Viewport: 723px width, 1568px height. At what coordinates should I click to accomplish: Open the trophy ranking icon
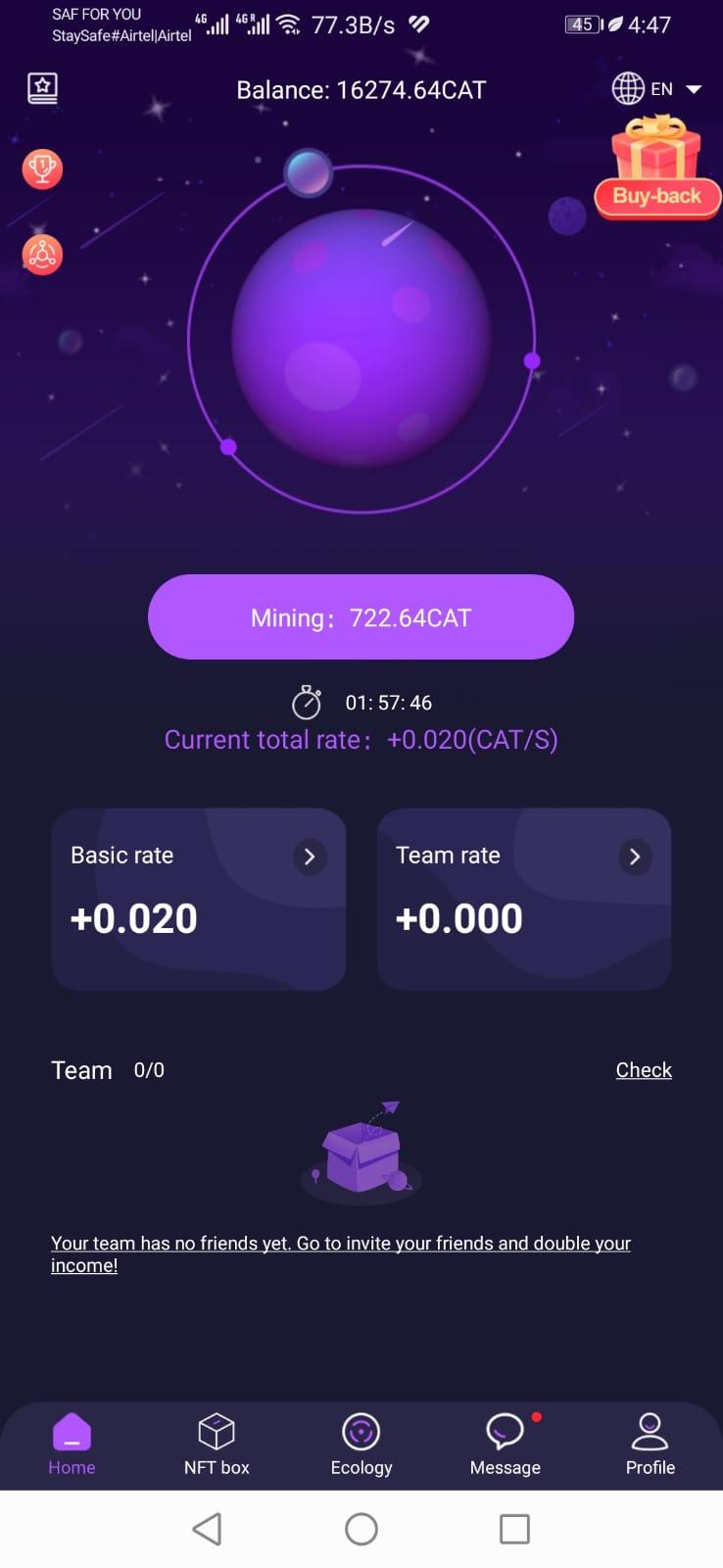coord(42,169)
